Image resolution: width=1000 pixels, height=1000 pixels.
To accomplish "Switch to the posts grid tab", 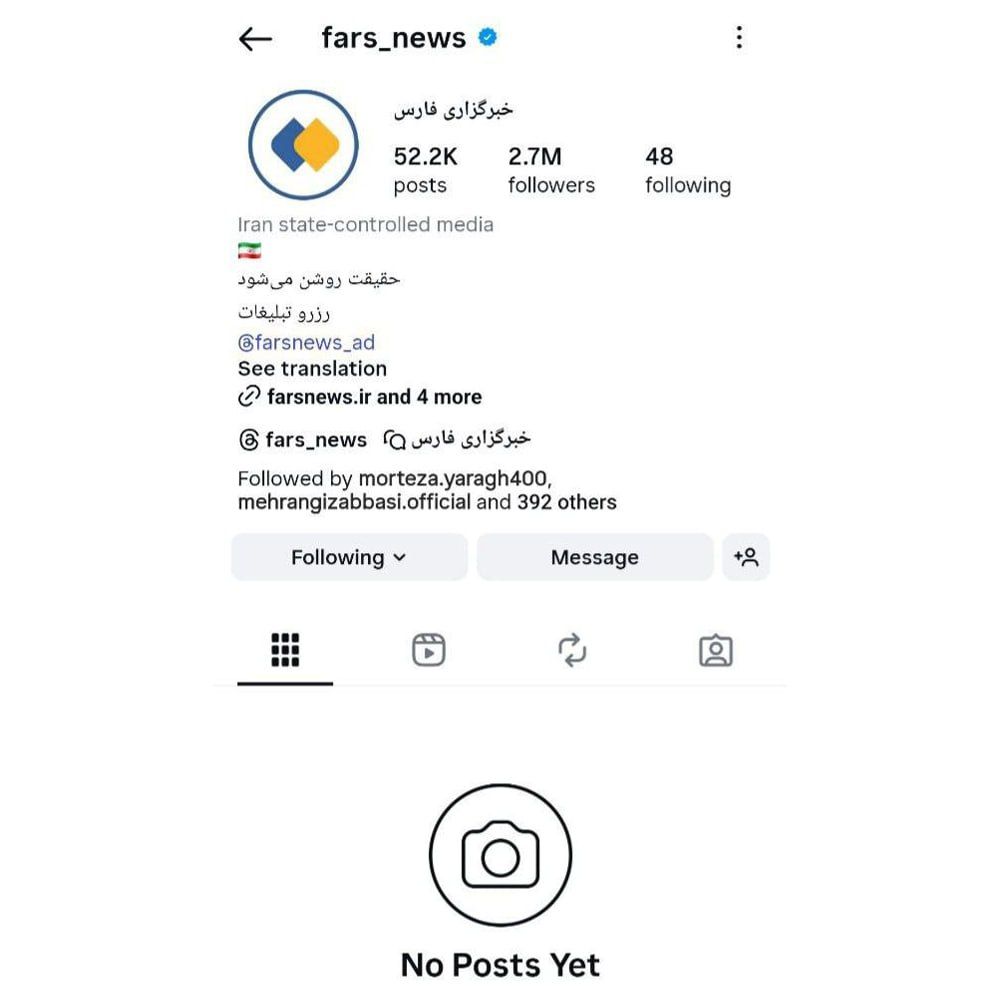I will (285, 651).
